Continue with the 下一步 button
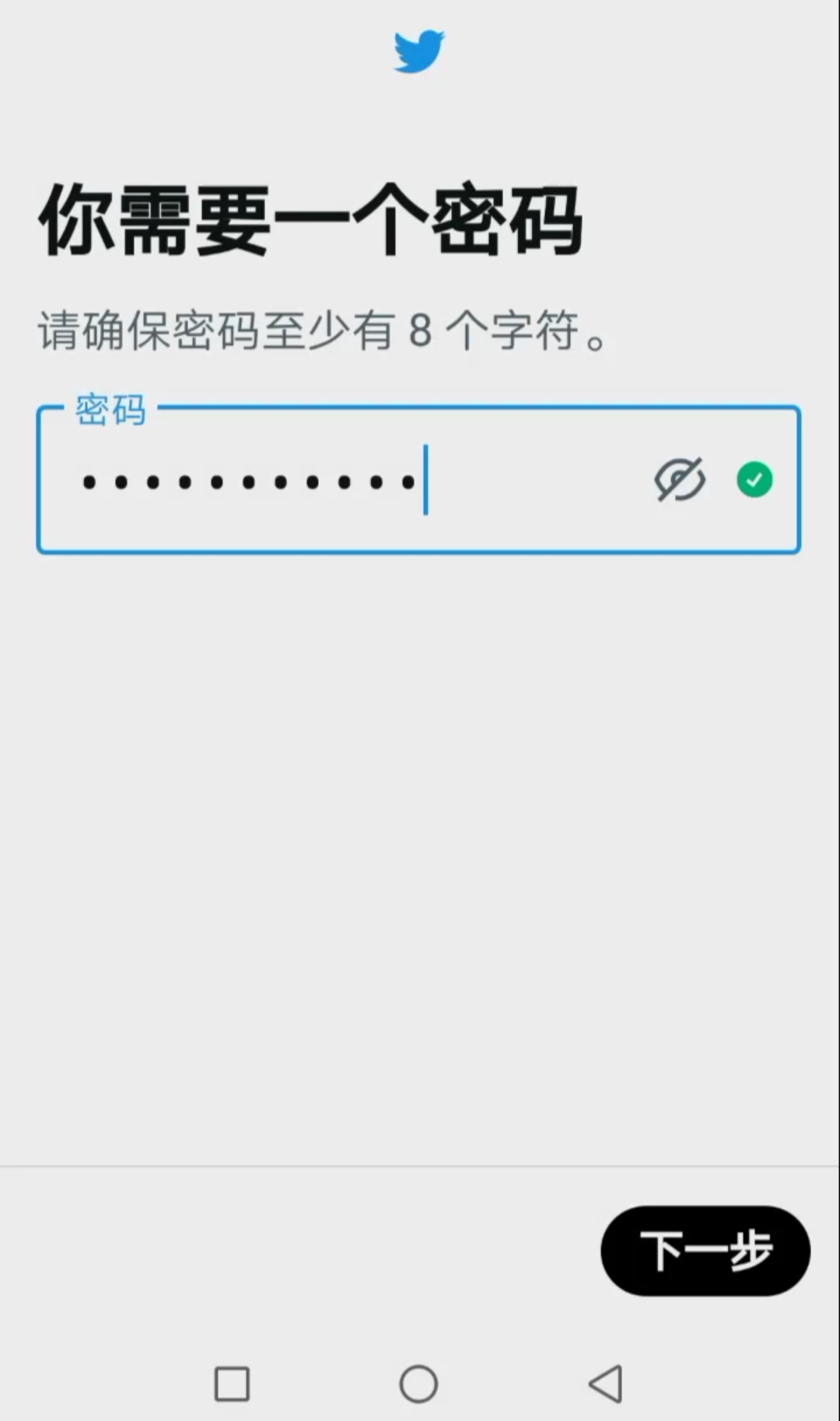Image resolution: width=840 pixels, height=1421 pixels. point(705,1251)
